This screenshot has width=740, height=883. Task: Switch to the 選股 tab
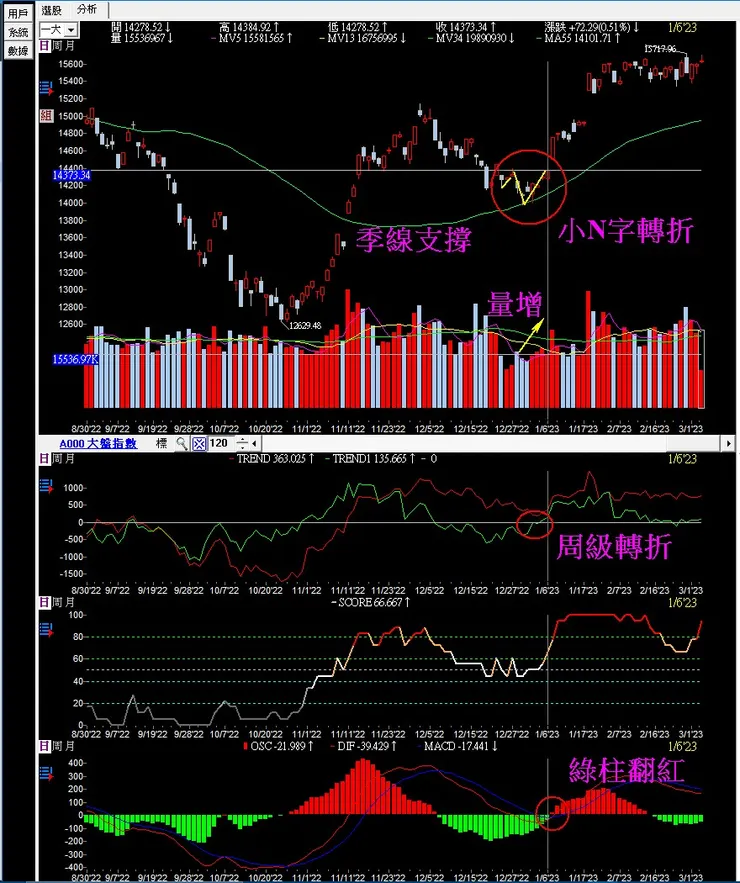tap(52, 9)
